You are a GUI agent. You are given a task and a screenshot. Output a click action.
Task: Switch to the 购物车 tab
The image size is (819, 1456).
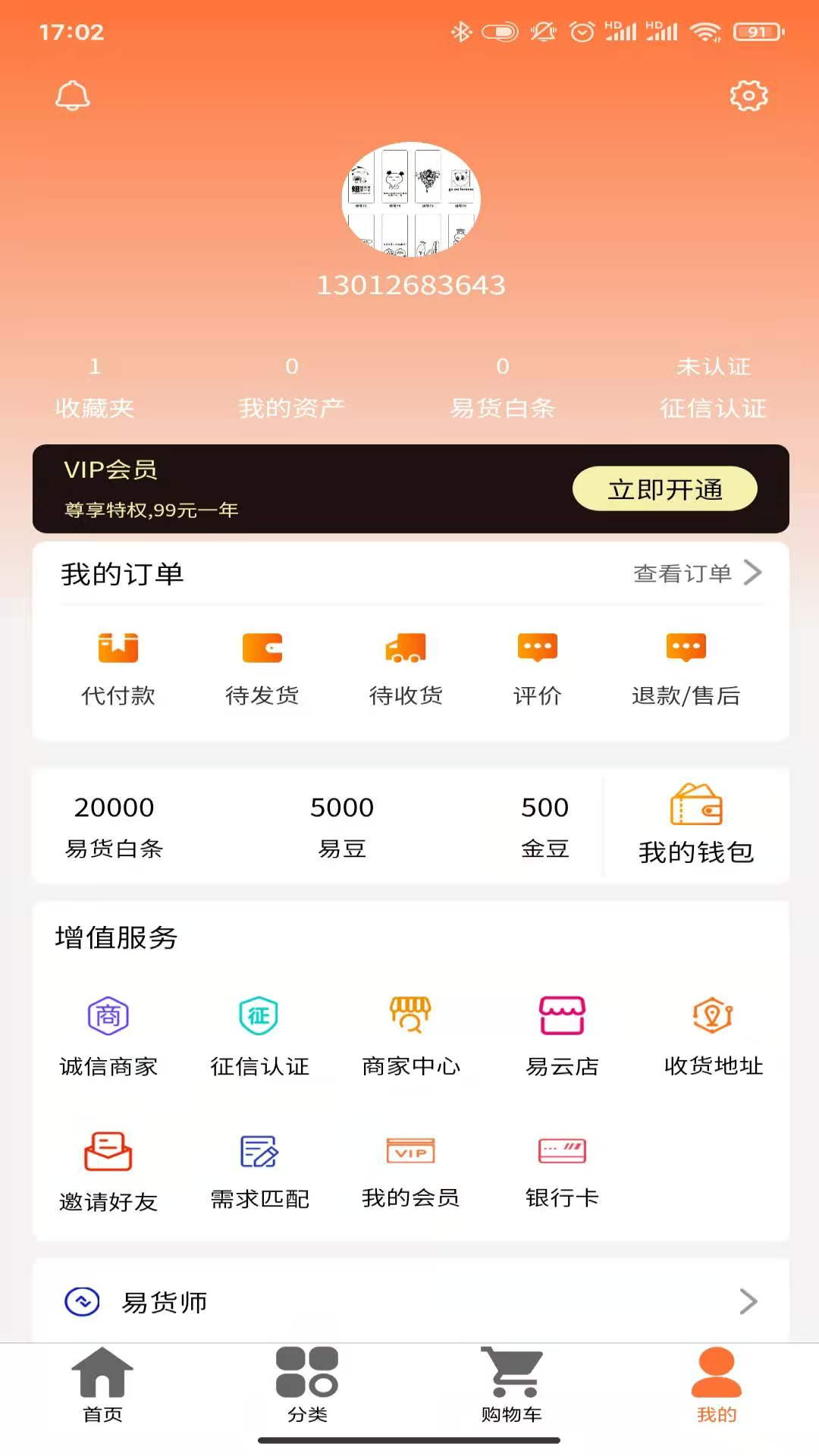tap(512, 1385)
